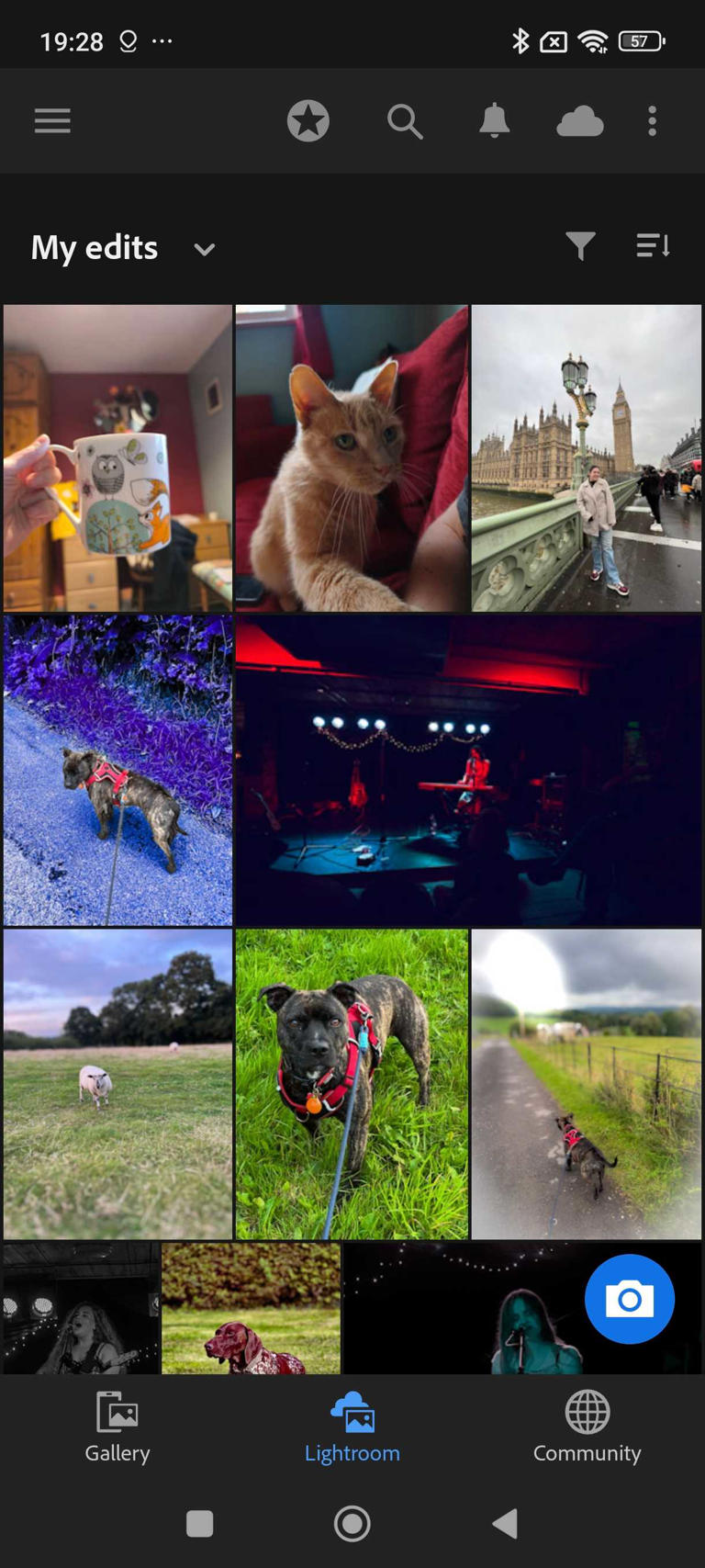
Task: Open the hamburger drawer menu
Action: pyautogui.click(x=52, y=120)
